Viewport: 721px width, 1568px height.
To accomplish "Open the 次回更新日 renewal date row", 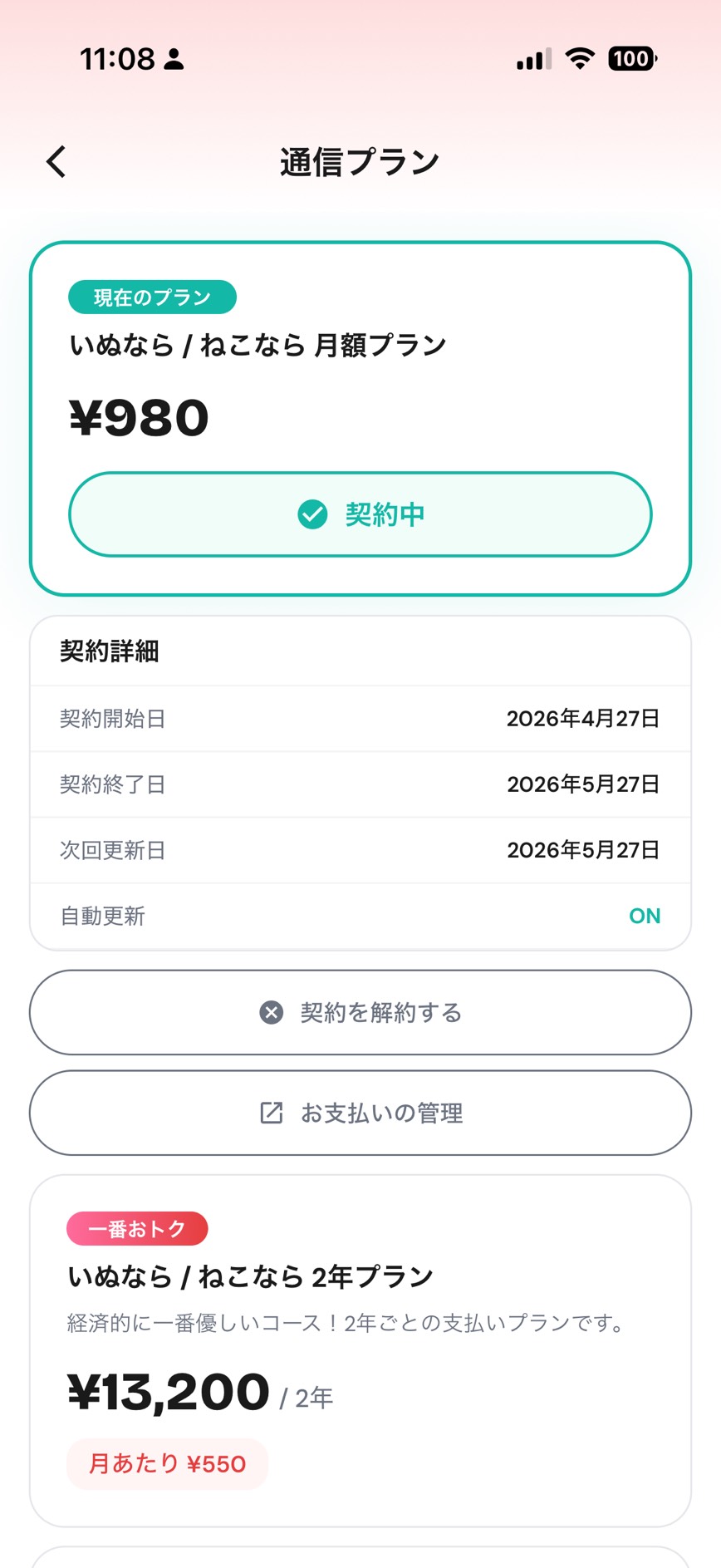I will (360, 850).
